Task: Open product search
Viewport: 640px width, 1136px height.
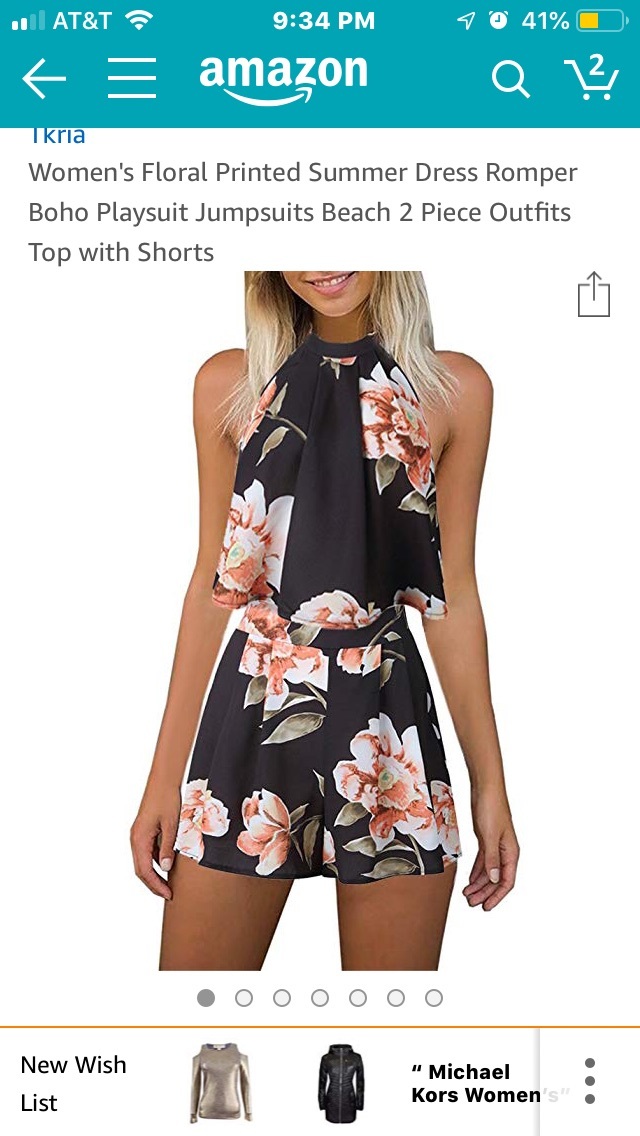Action: click(510, 79)
